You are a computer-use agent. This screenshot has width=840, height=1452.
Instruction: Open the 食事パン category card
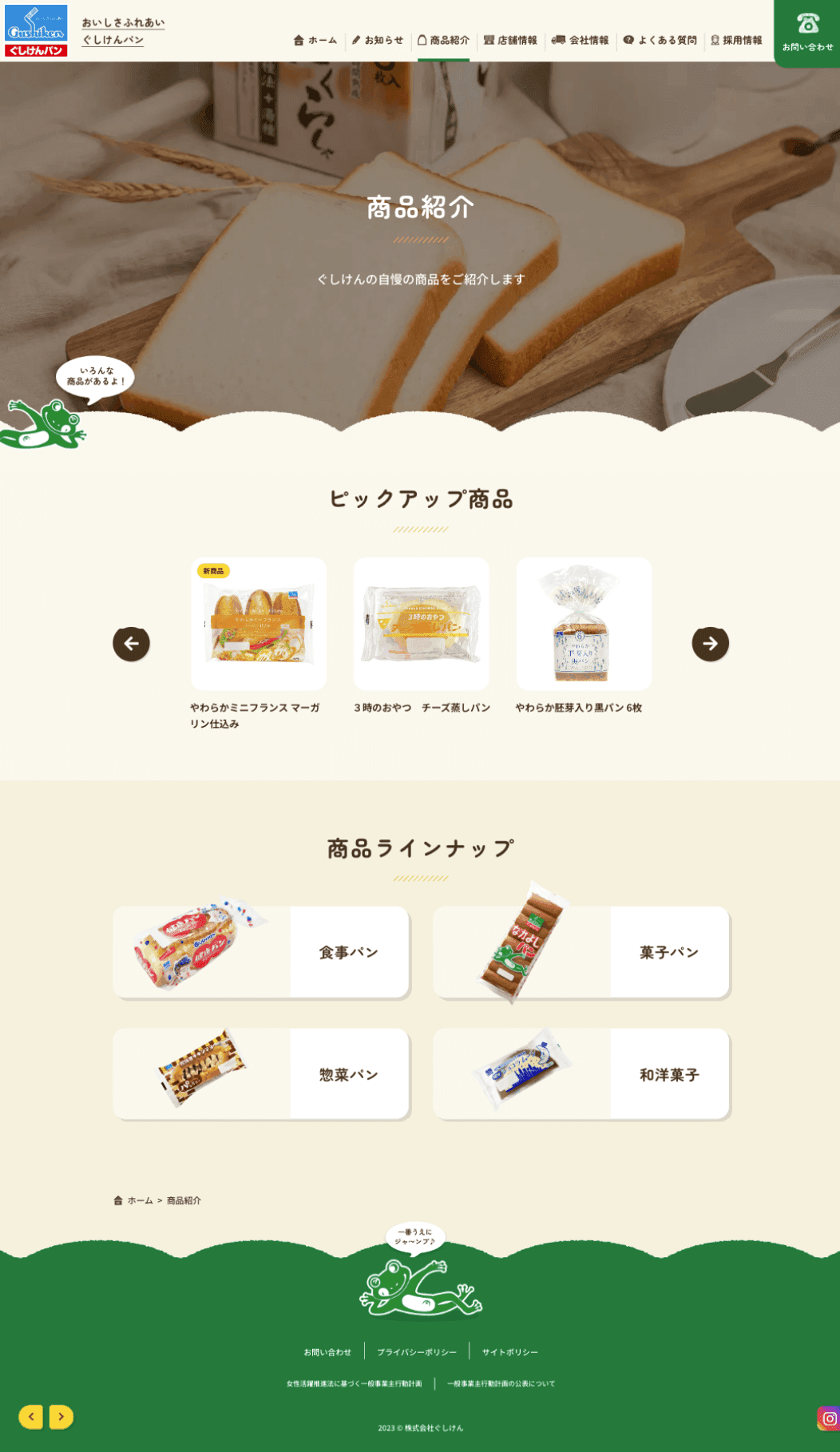(261, 952)
